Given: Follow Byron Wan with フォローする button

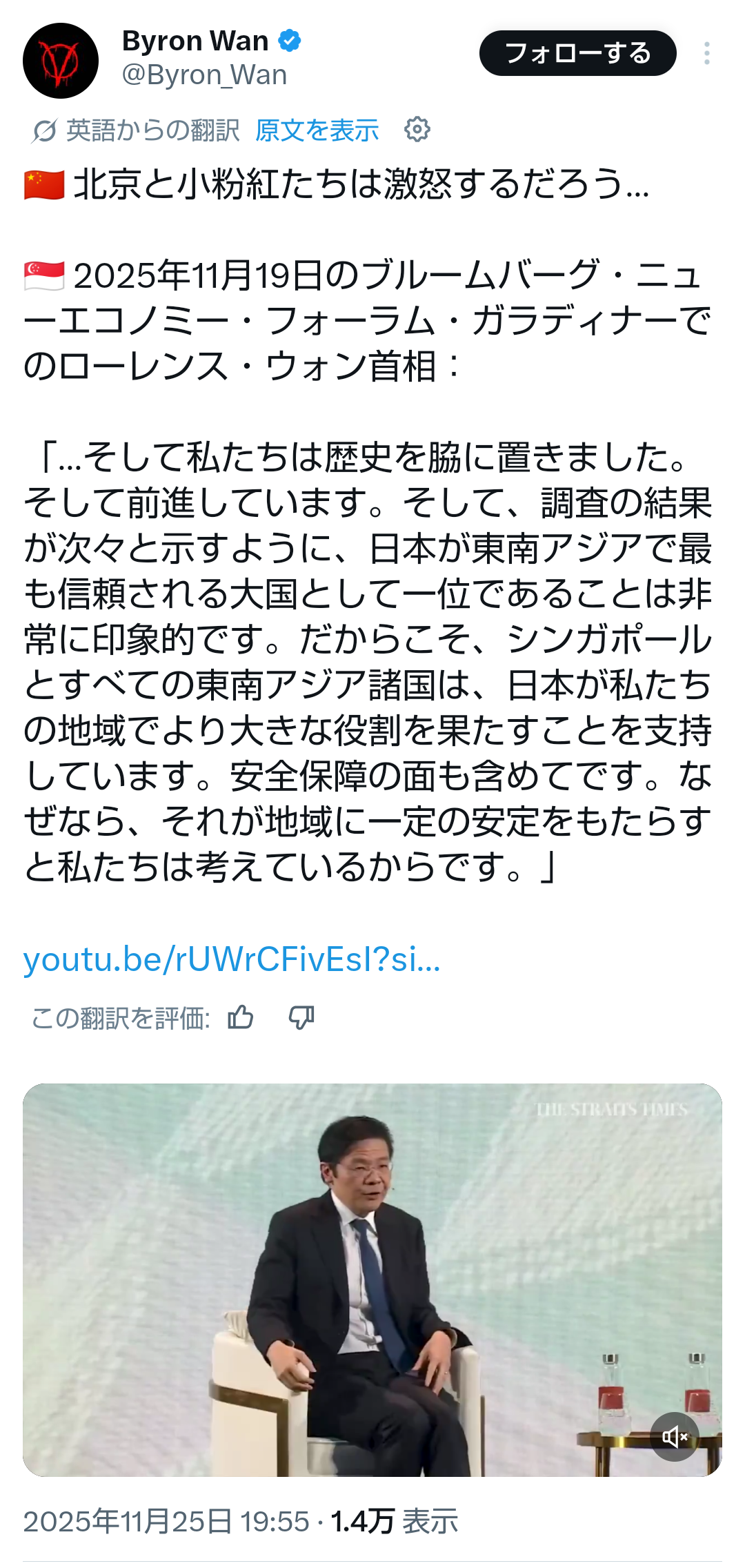Looking at the screenshot, I should pos(577,53).
